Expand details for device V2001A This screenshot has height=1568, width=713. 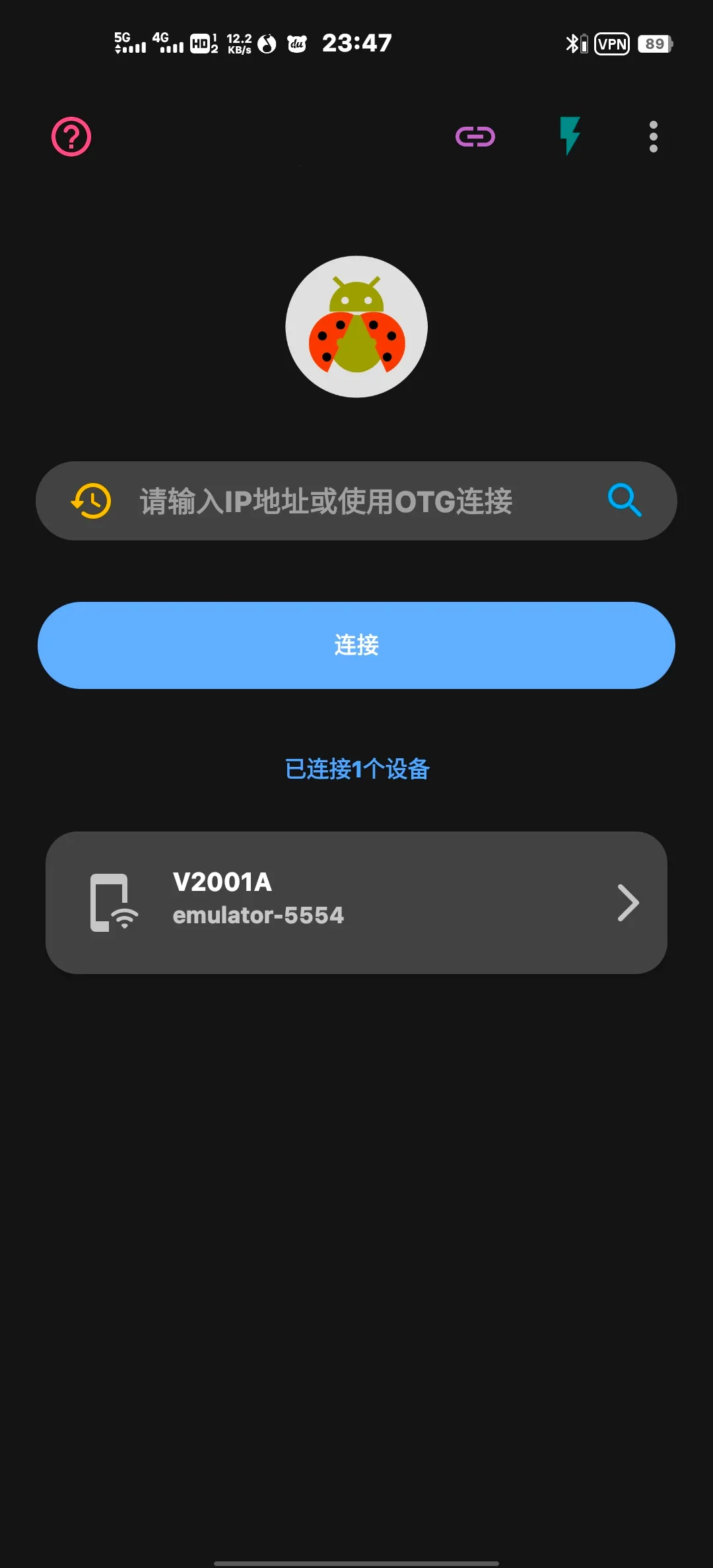(356, 903)
